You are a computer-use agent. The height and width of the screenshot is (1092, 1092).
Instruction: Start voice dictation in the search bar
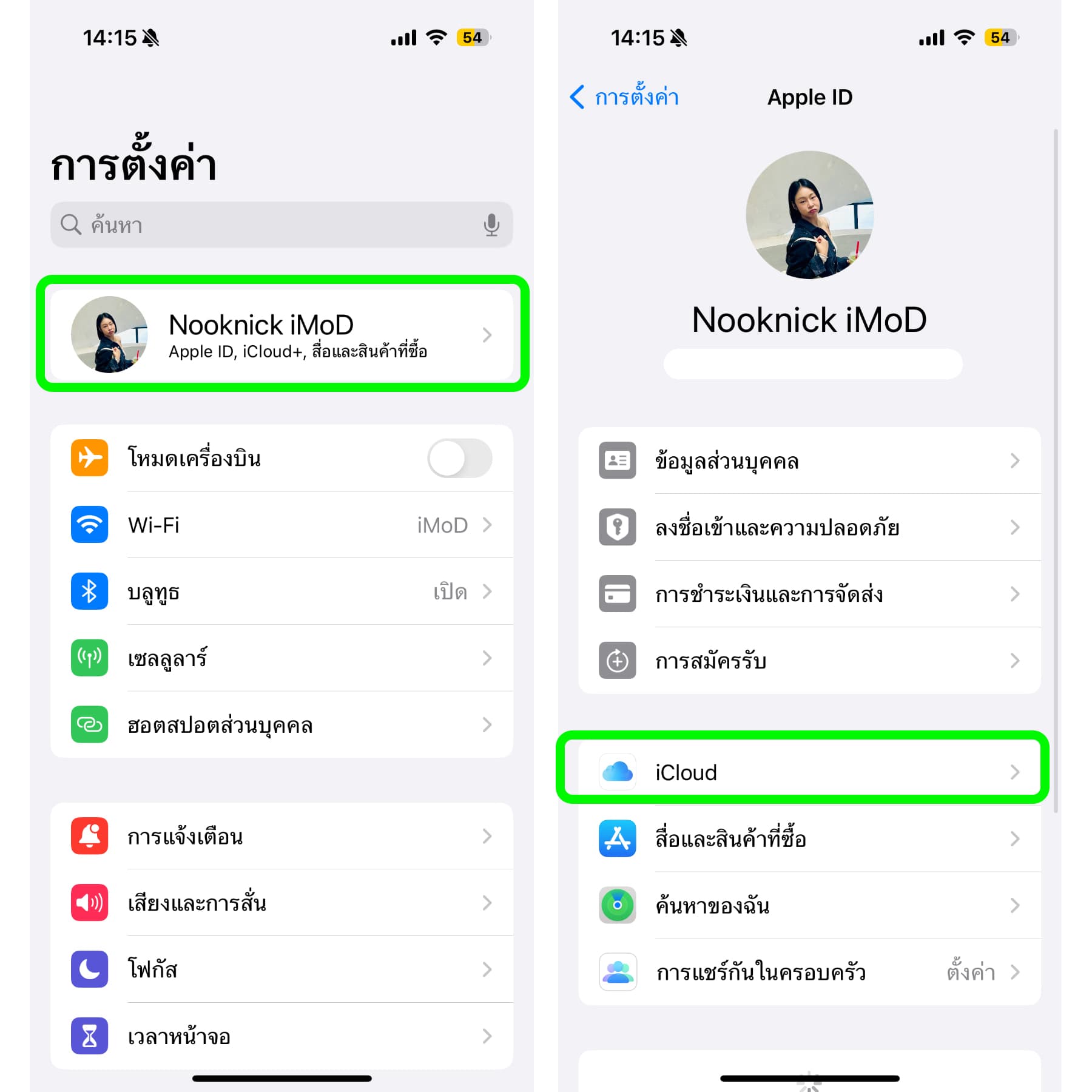491,225
